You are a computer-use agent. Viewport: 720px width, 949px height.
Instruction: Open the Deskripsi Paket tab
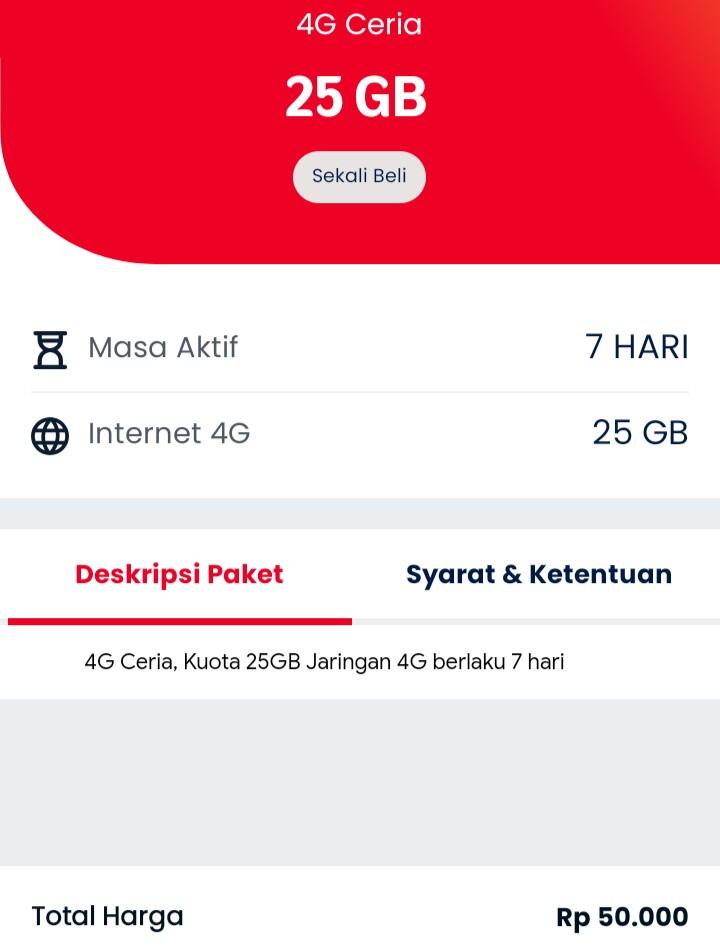pyautogui.click(x=178, y=574)
